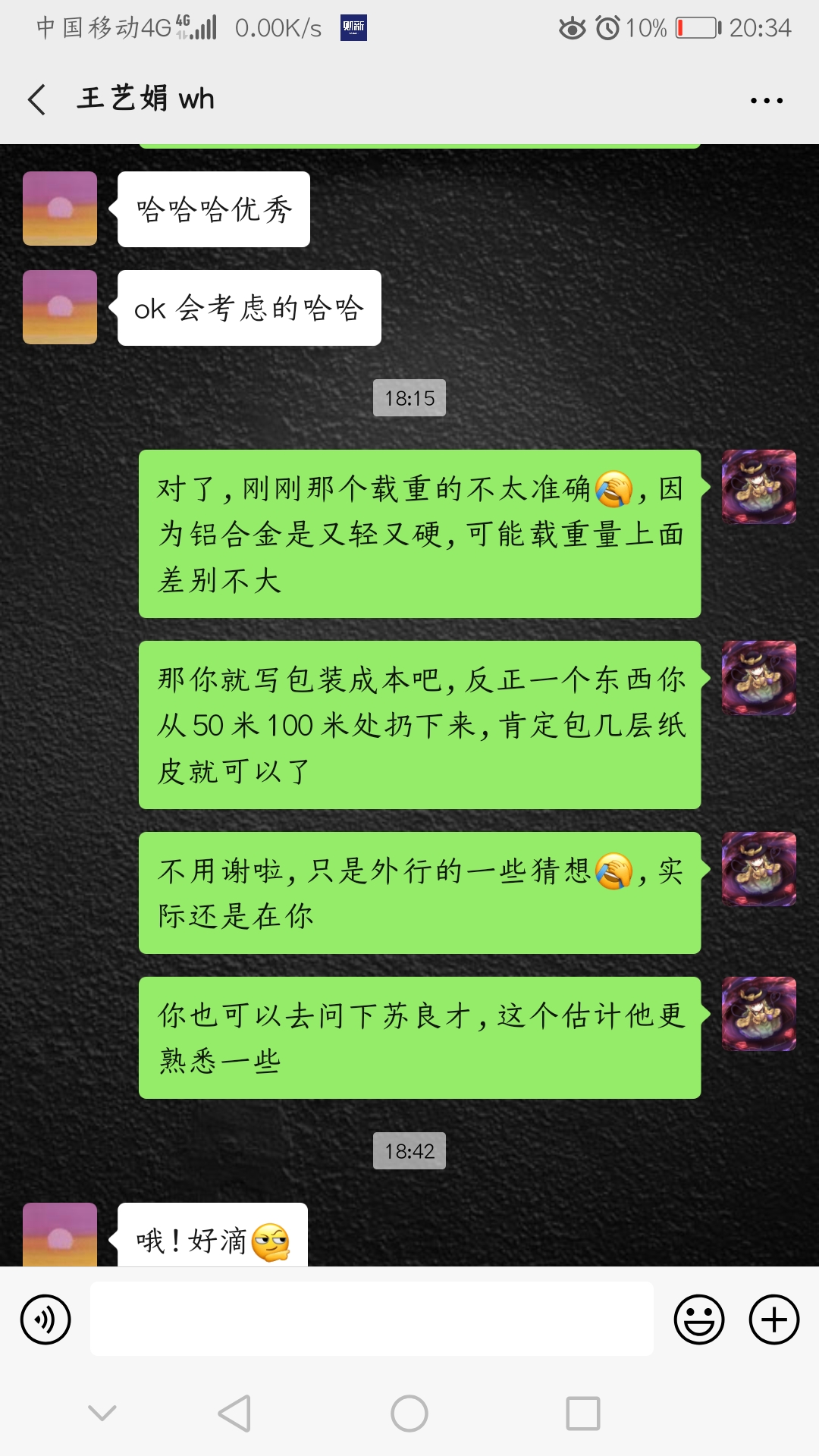Open recent apps overview
The width and height of the screenshot is (819, 1456).
(x=582, y=1414)
